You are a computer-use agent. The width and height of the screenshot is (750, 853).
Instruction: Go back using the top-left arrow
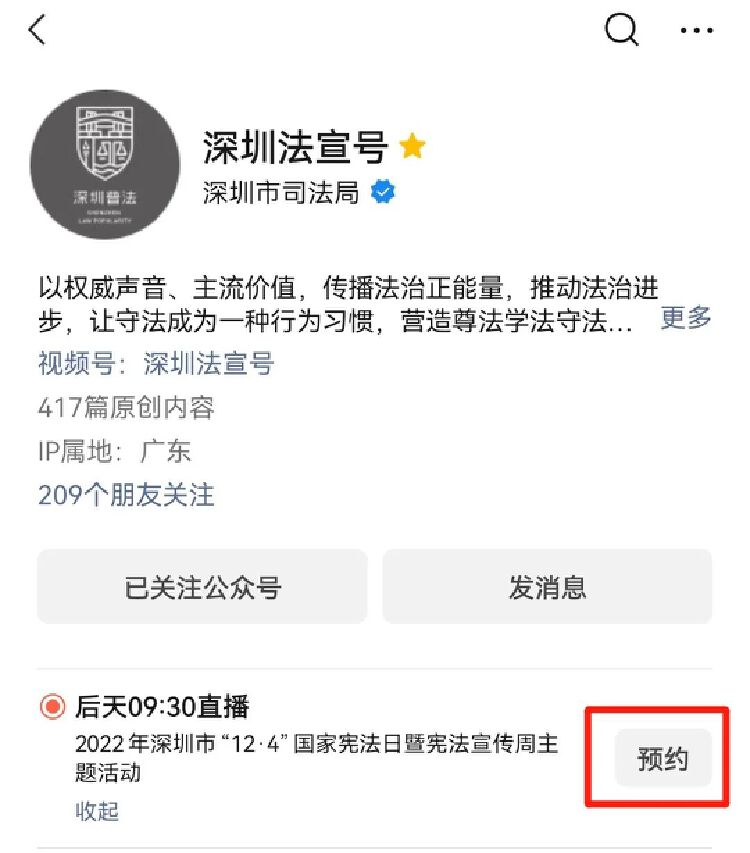pyautogui.click(x=37, y=30)
